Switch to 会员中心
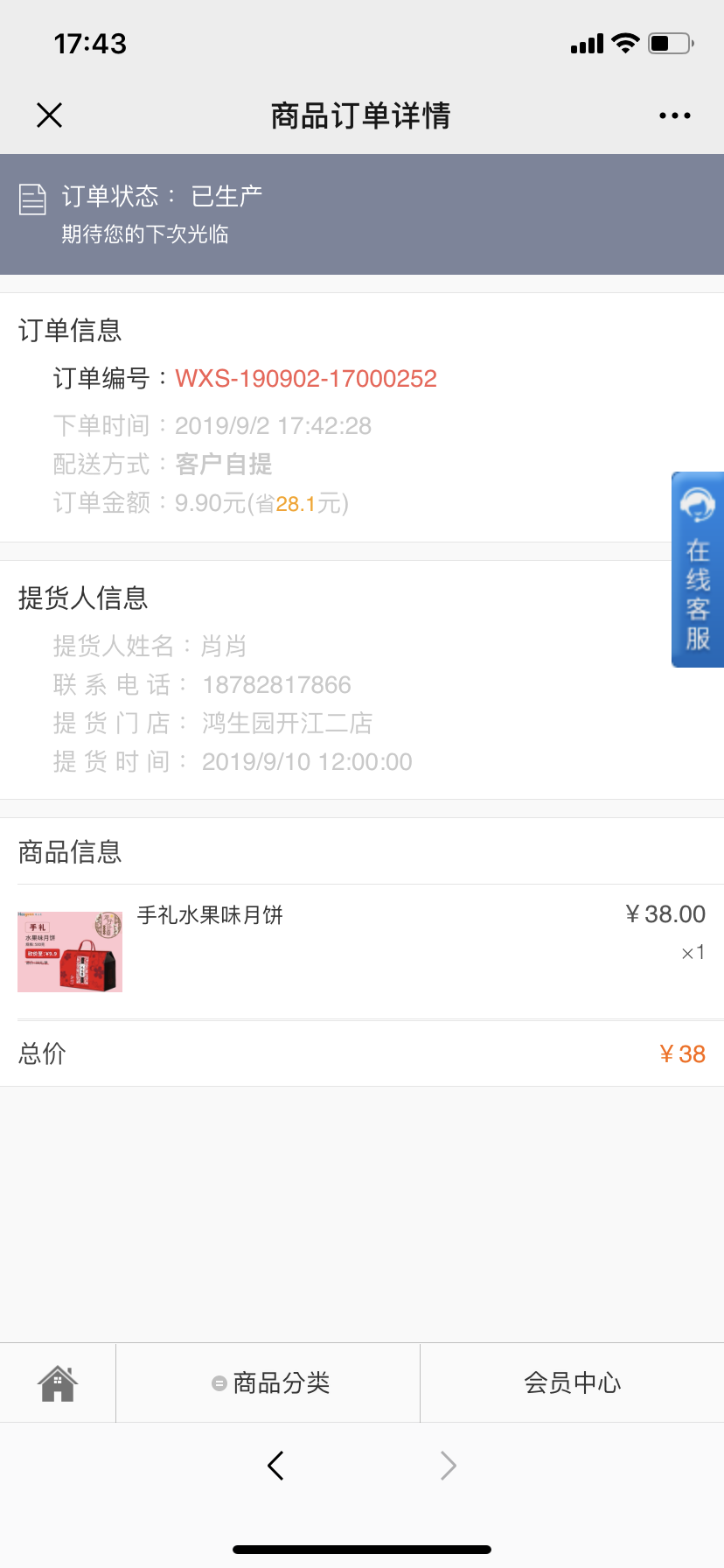The width and height of the screenshot is (724, 1568). coord(572,1382)
